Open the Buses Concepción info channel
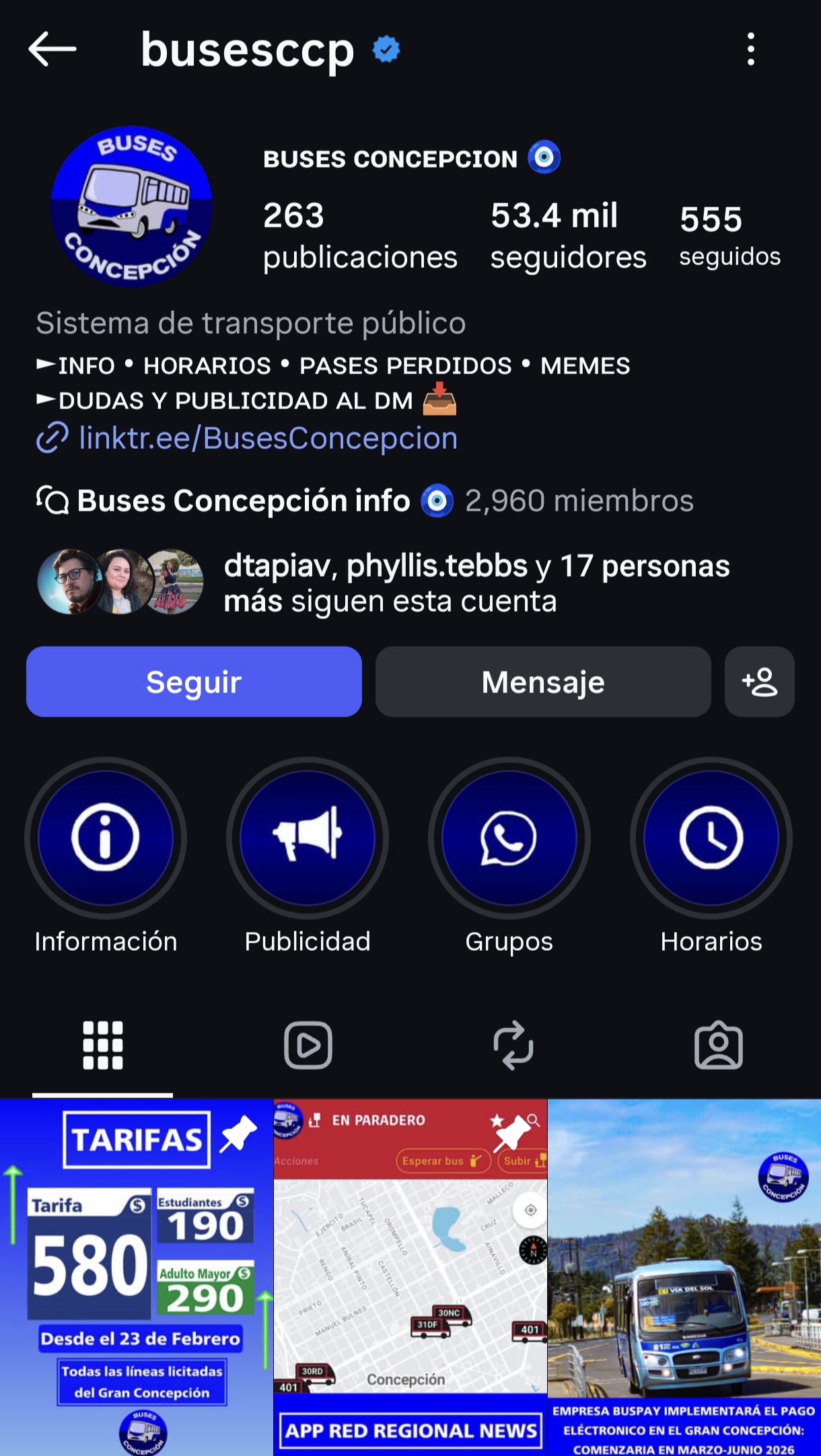The height and width of the screenshot is (1456, 821). 243,501
